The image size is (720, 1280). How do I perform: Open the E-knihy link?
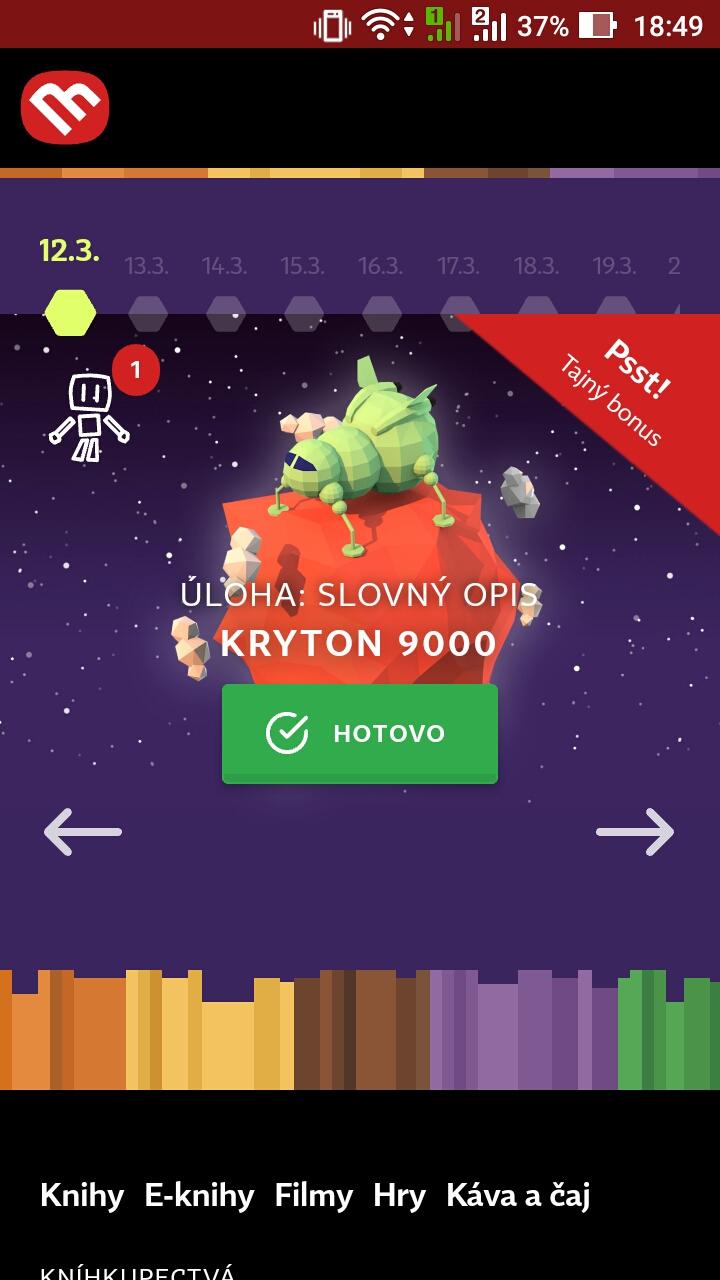[199, 1195]
